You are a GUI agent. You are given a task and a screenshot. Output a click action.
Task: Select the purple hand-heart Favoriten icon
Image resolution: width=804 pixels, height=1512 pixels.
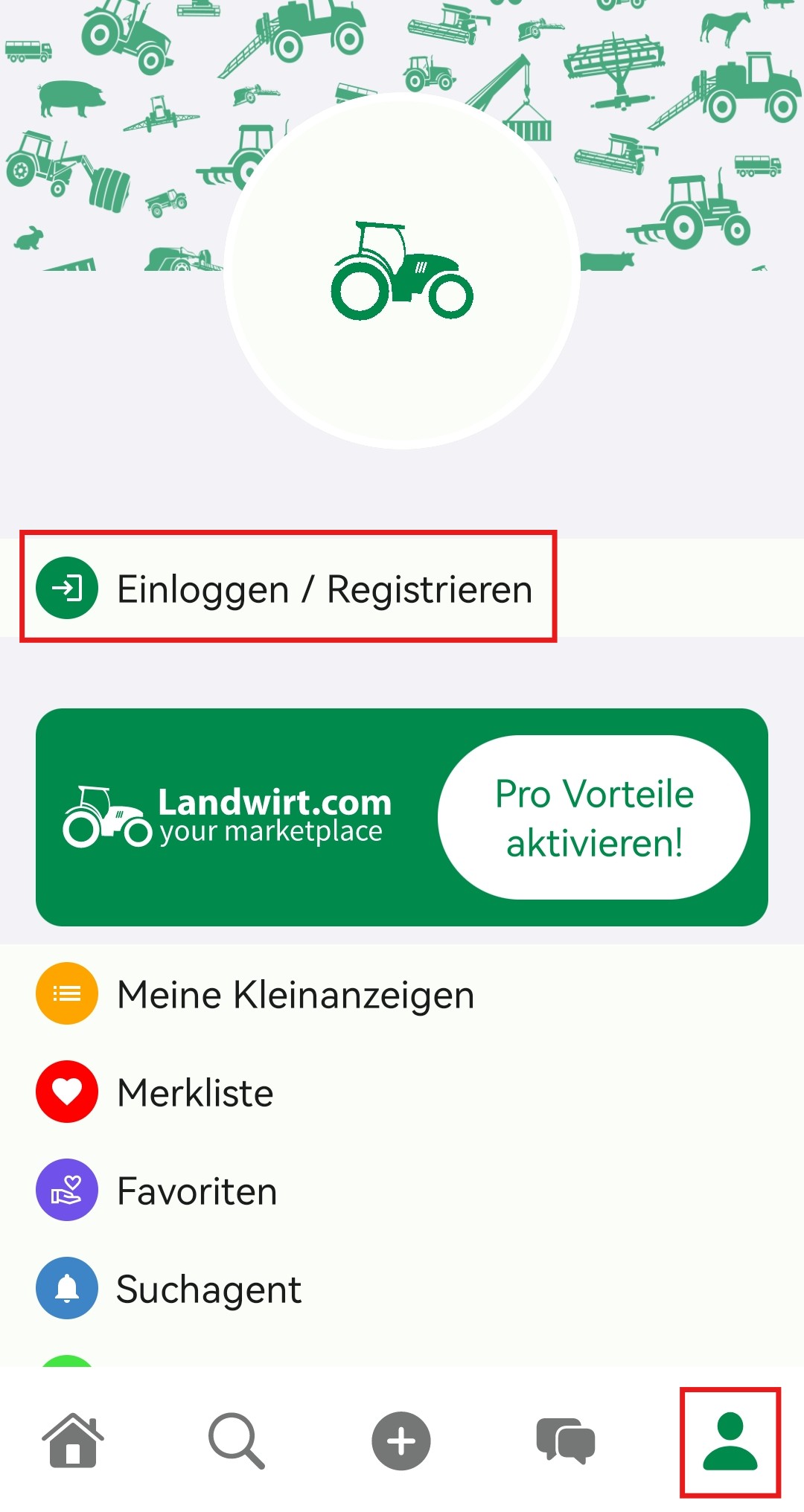tap(66, 1190)
